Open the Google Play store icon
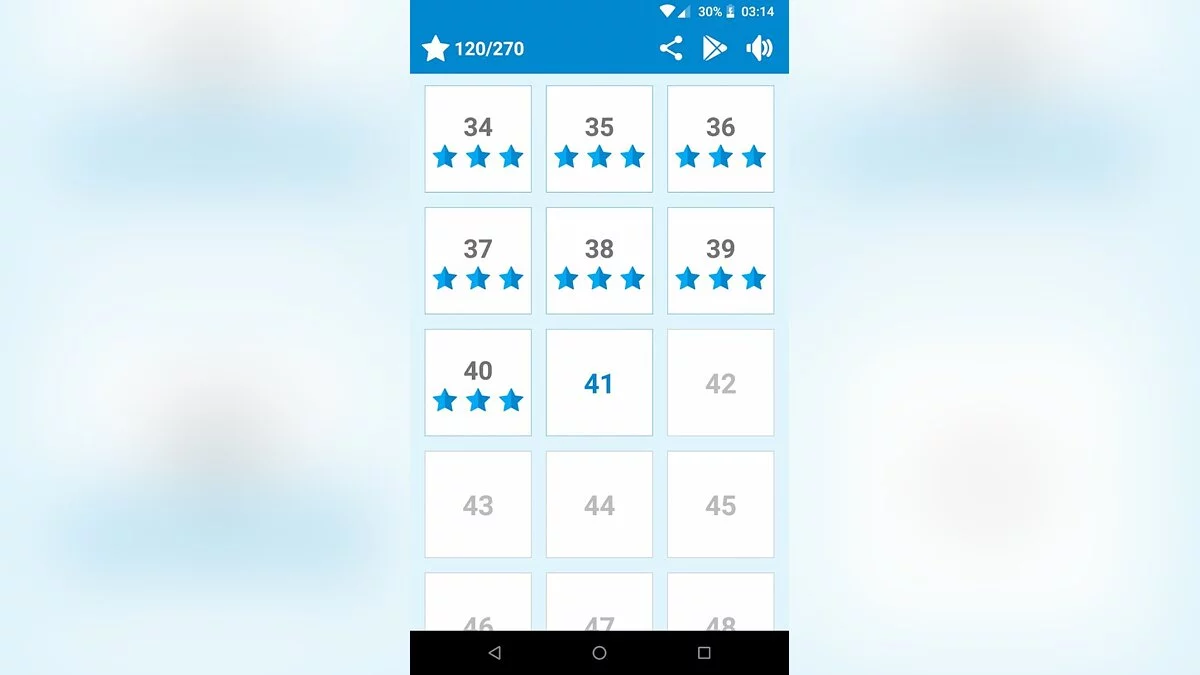Screen dimensions: 1200x675 714,48
